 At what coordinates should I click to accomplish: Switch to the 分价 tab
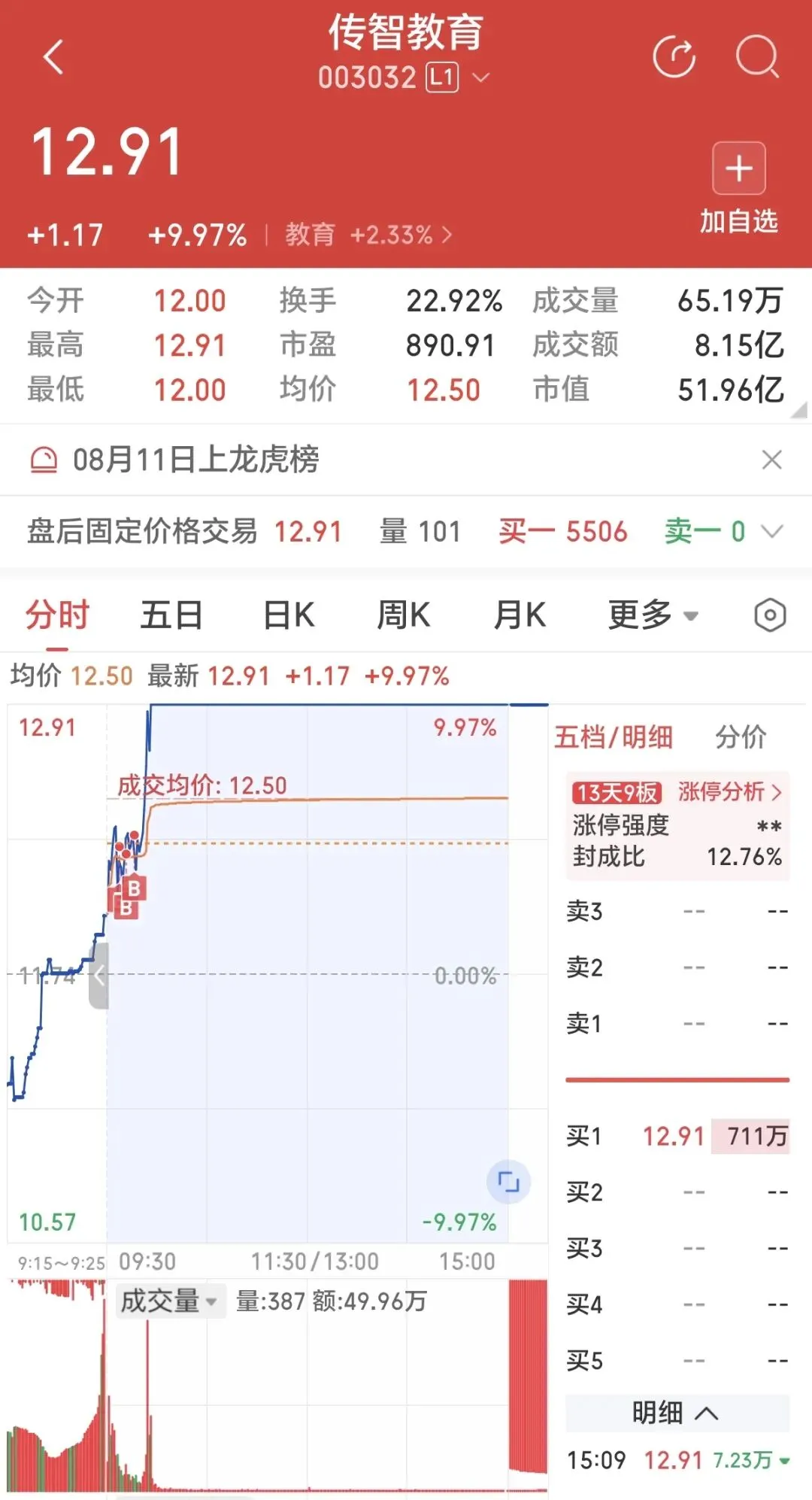(x=741, y=736)
